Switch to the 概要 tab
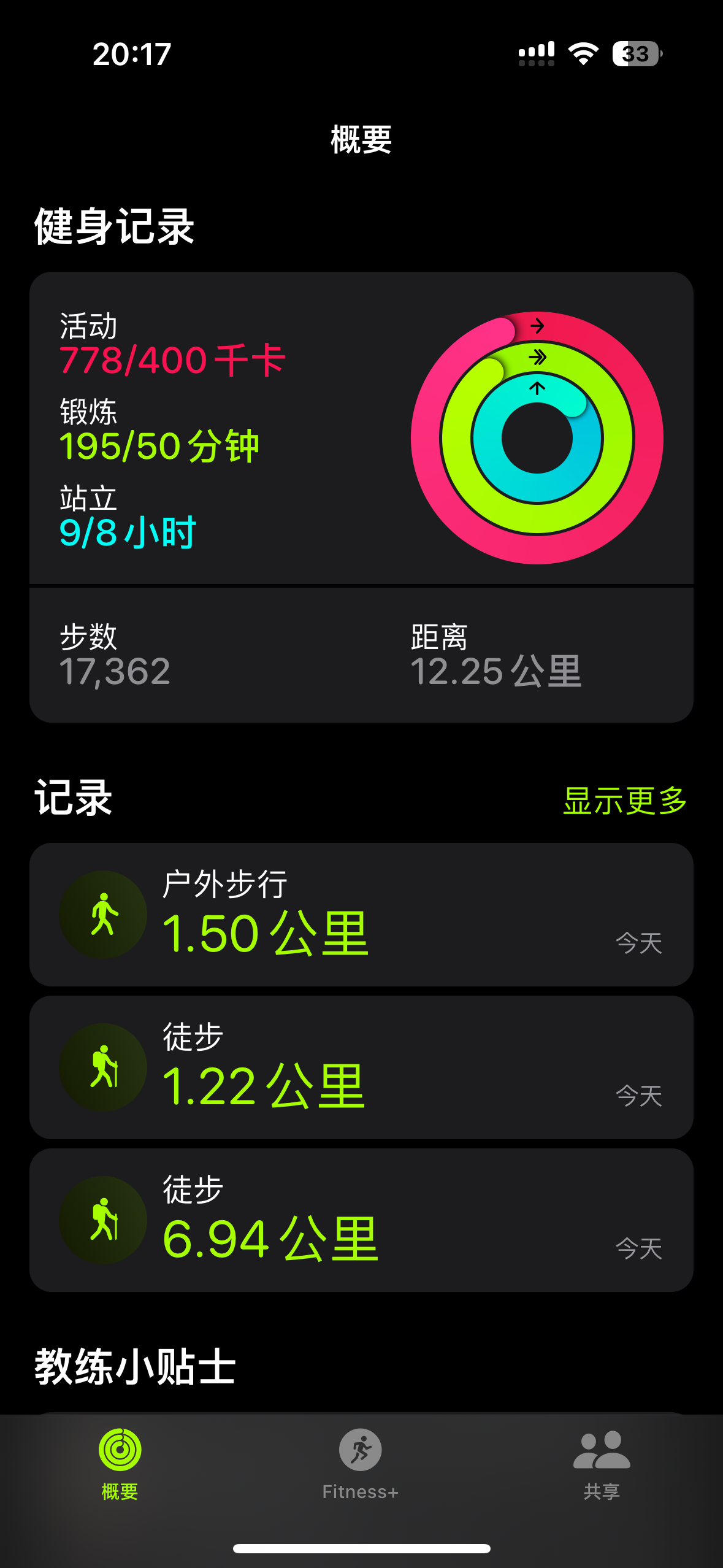Image resolution: width=723 pixels, height=1568 pixels. tap(120, 1464)
